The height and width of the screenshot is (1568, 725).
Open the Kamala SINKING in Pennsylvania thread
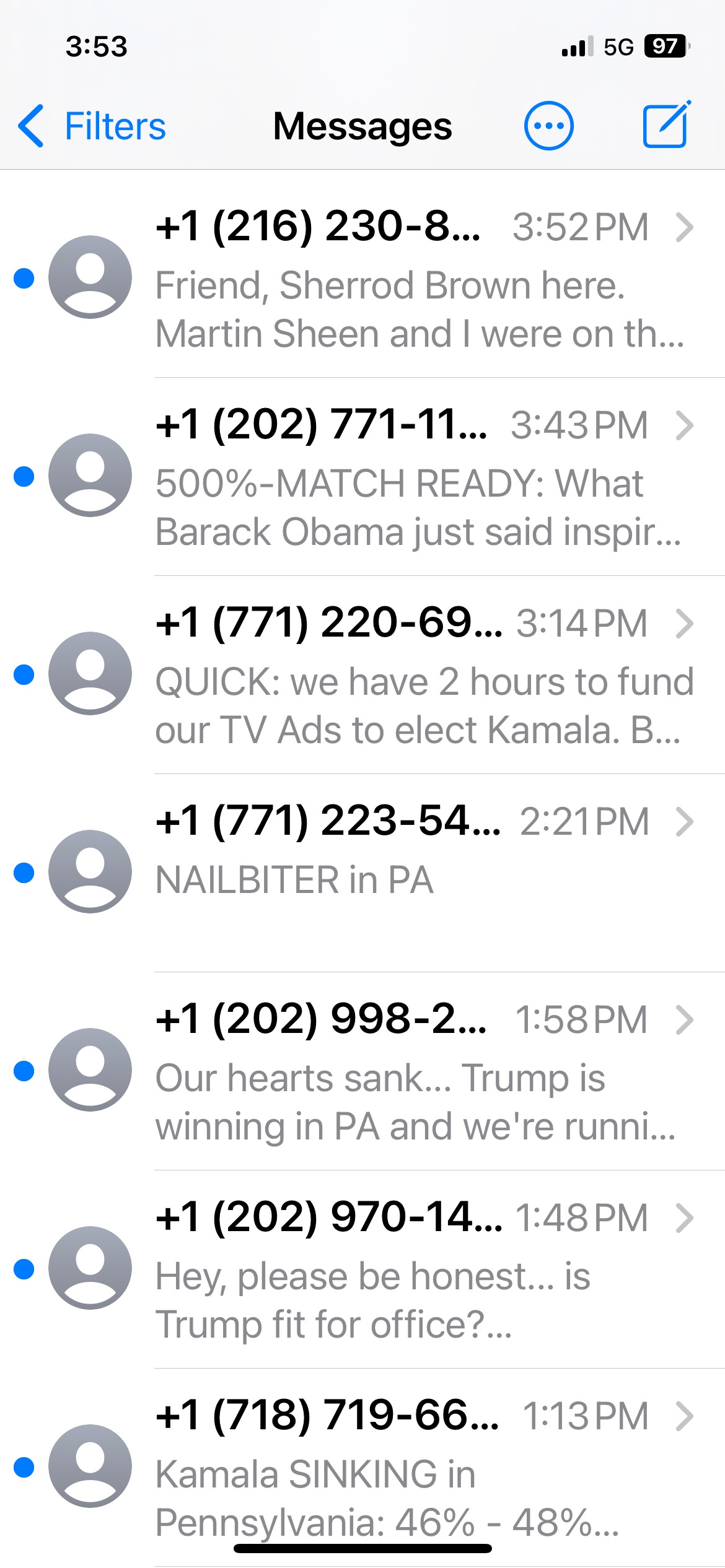tap(362, 1468)
